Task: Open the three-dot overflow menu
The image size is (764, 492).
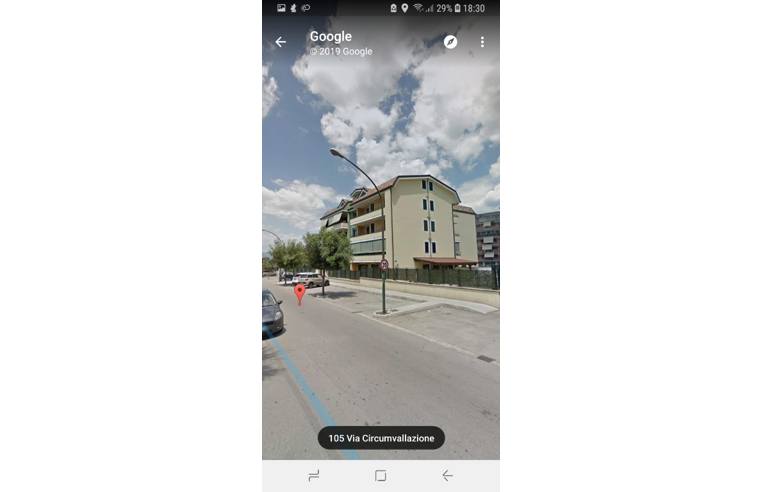Action: [x=482, y=42]
